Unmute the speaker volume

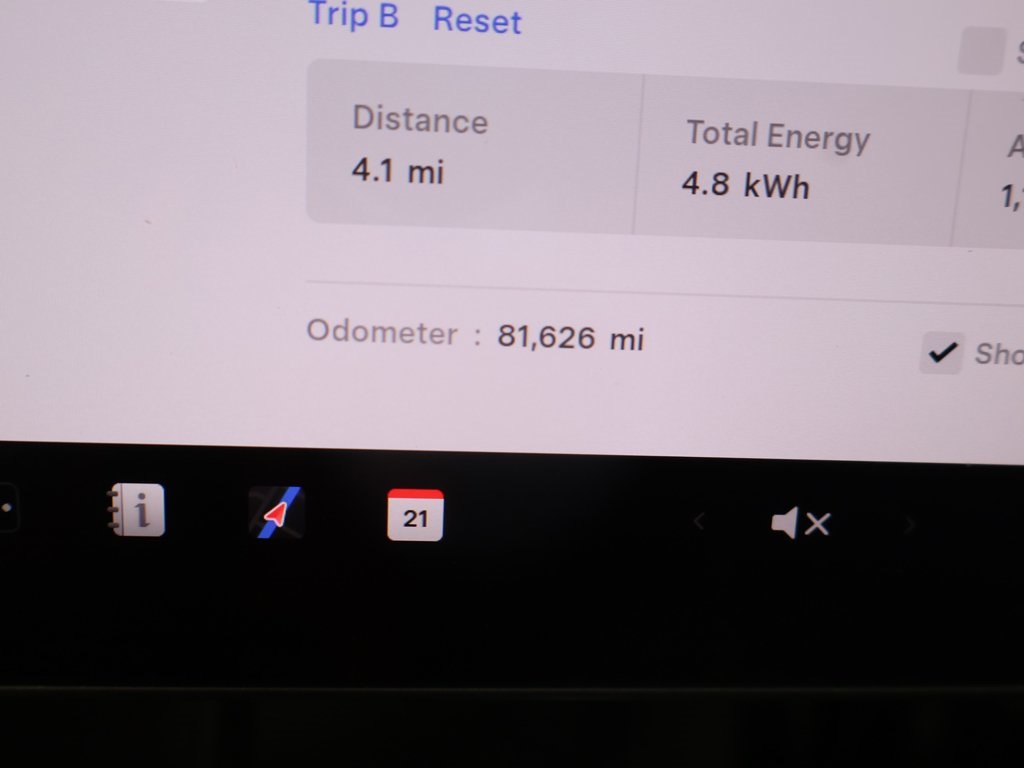pos(800,523)
